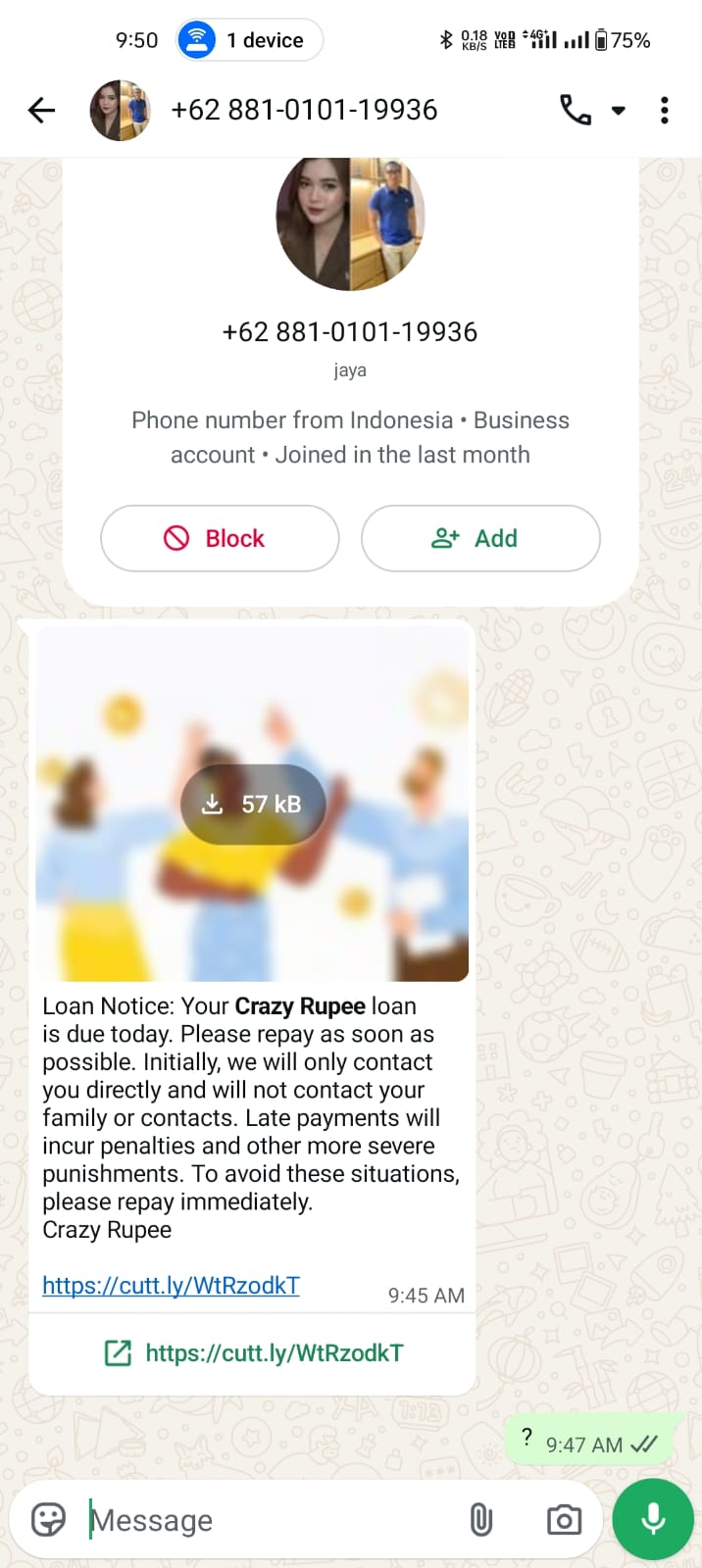Add this number to contacts

tap(480, 538)
